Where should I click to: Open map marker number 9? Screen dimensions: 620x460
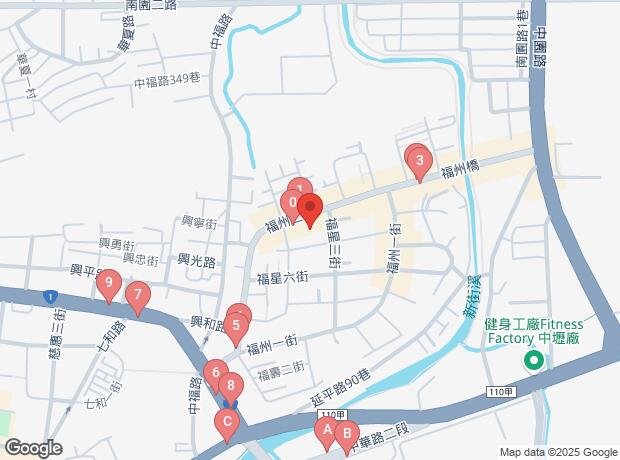109,286
